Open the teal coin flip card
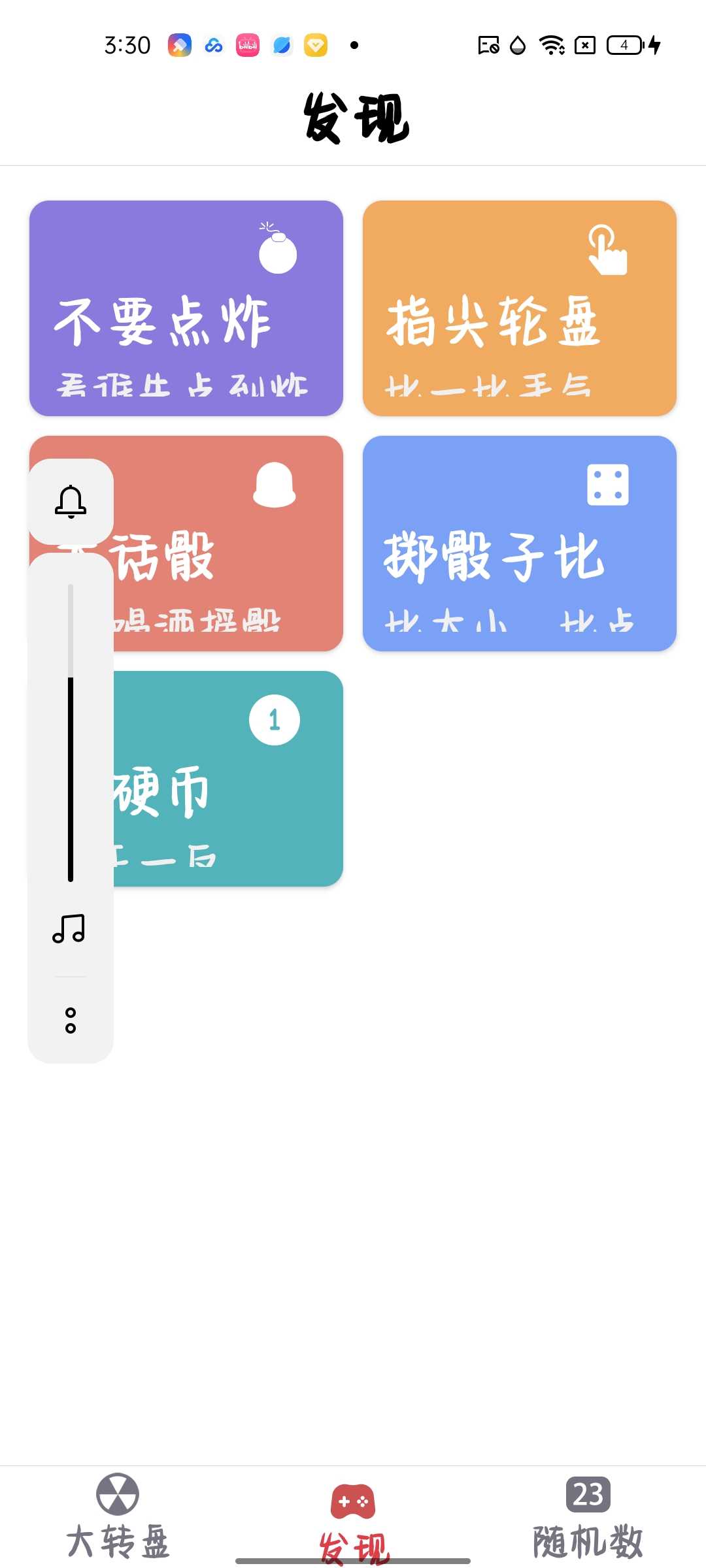 tap(229, 778)
